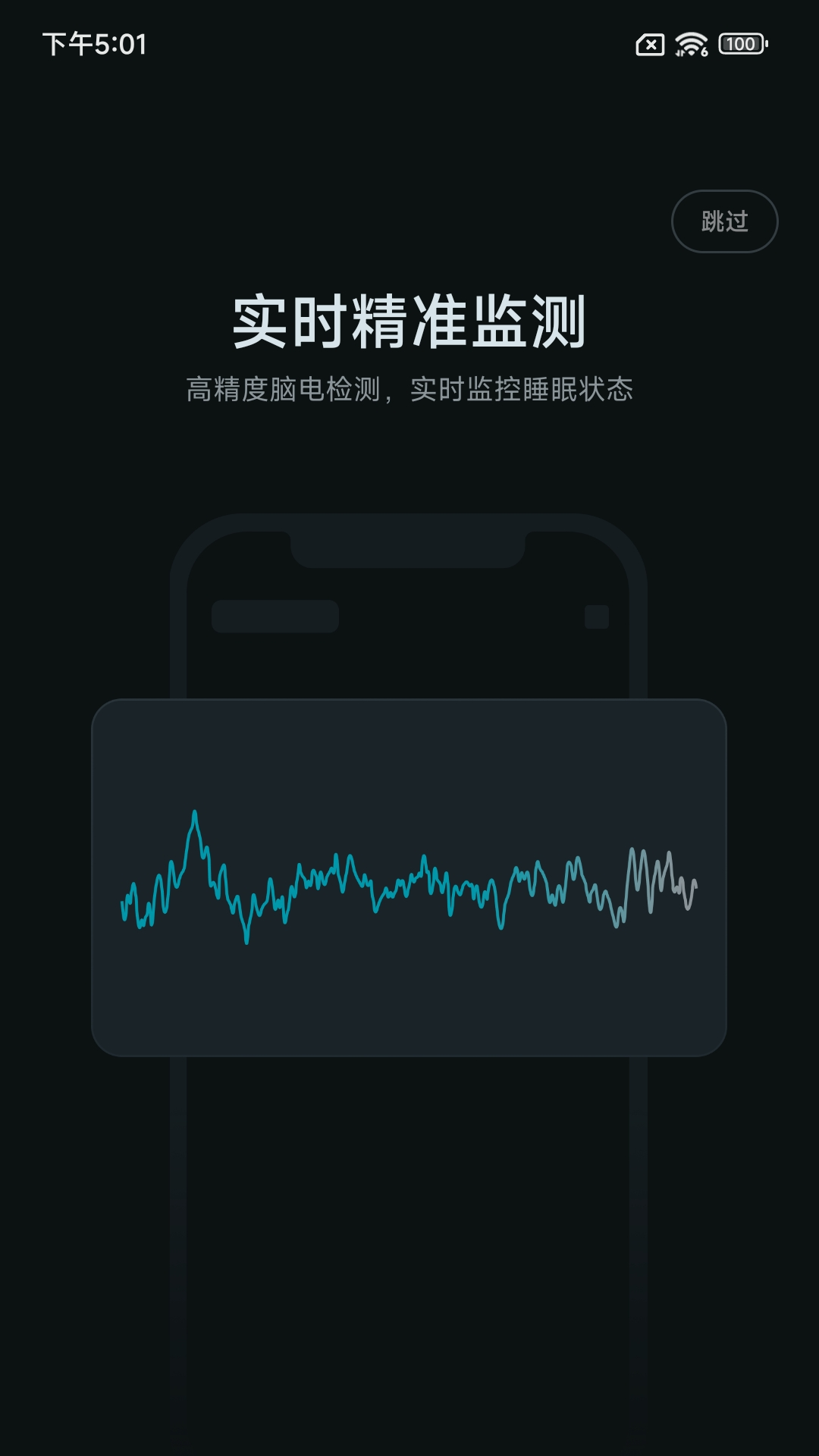Tap the 跳过 (Skip) button

(724, 221)
